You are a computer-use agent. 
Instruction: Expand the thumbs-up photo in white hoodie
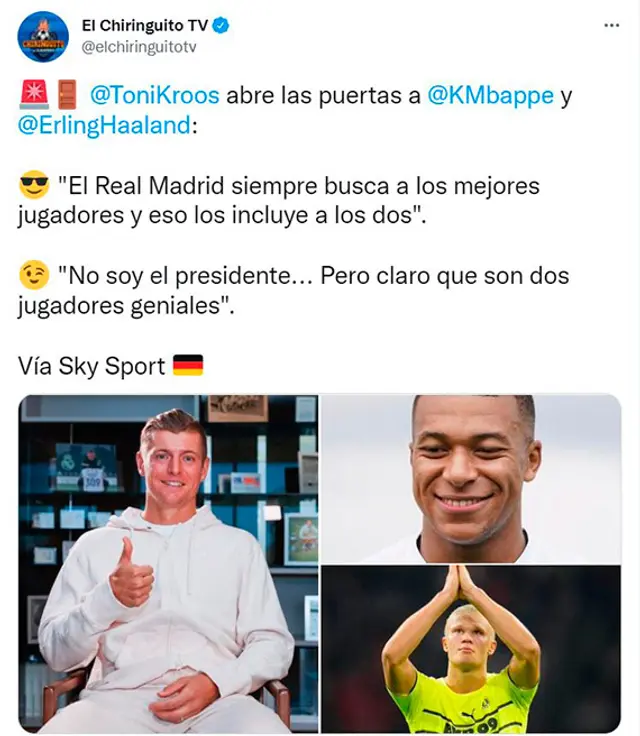click(x=168, y=563)
